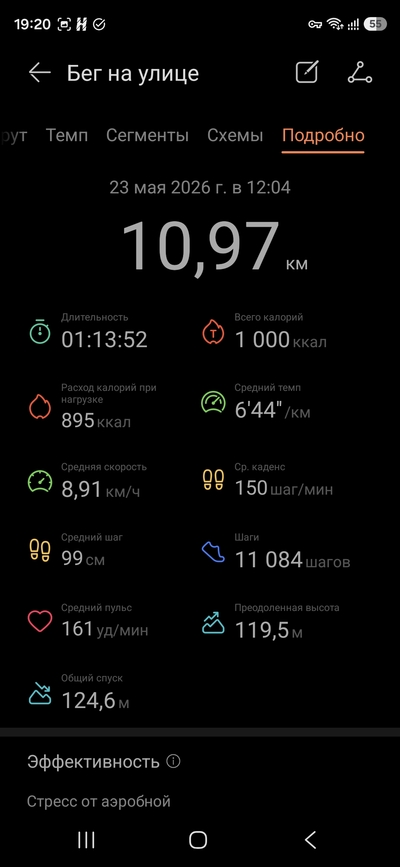
Task: Switch to the Темп tab
Action: [x=66, y=135]
